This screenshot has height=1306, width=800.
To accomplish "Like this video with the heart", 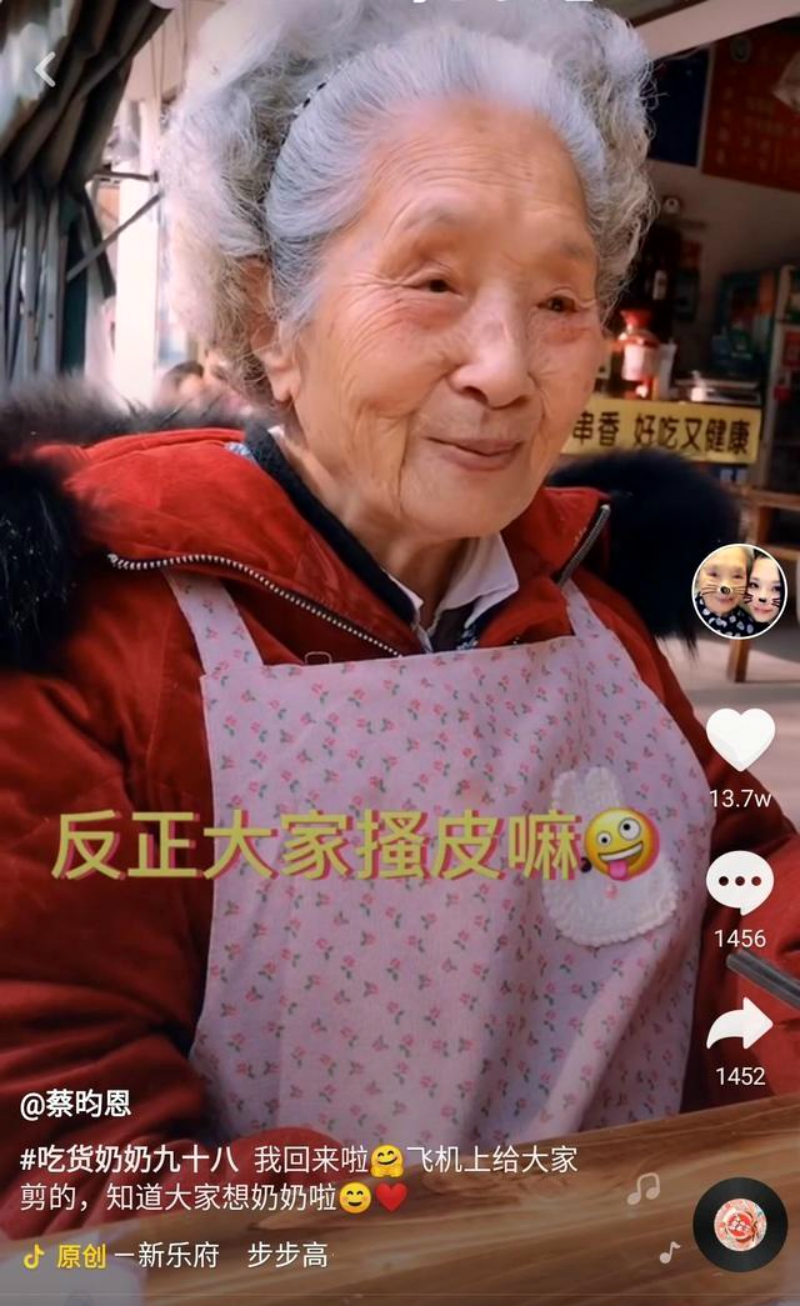I will coord(740,739).
